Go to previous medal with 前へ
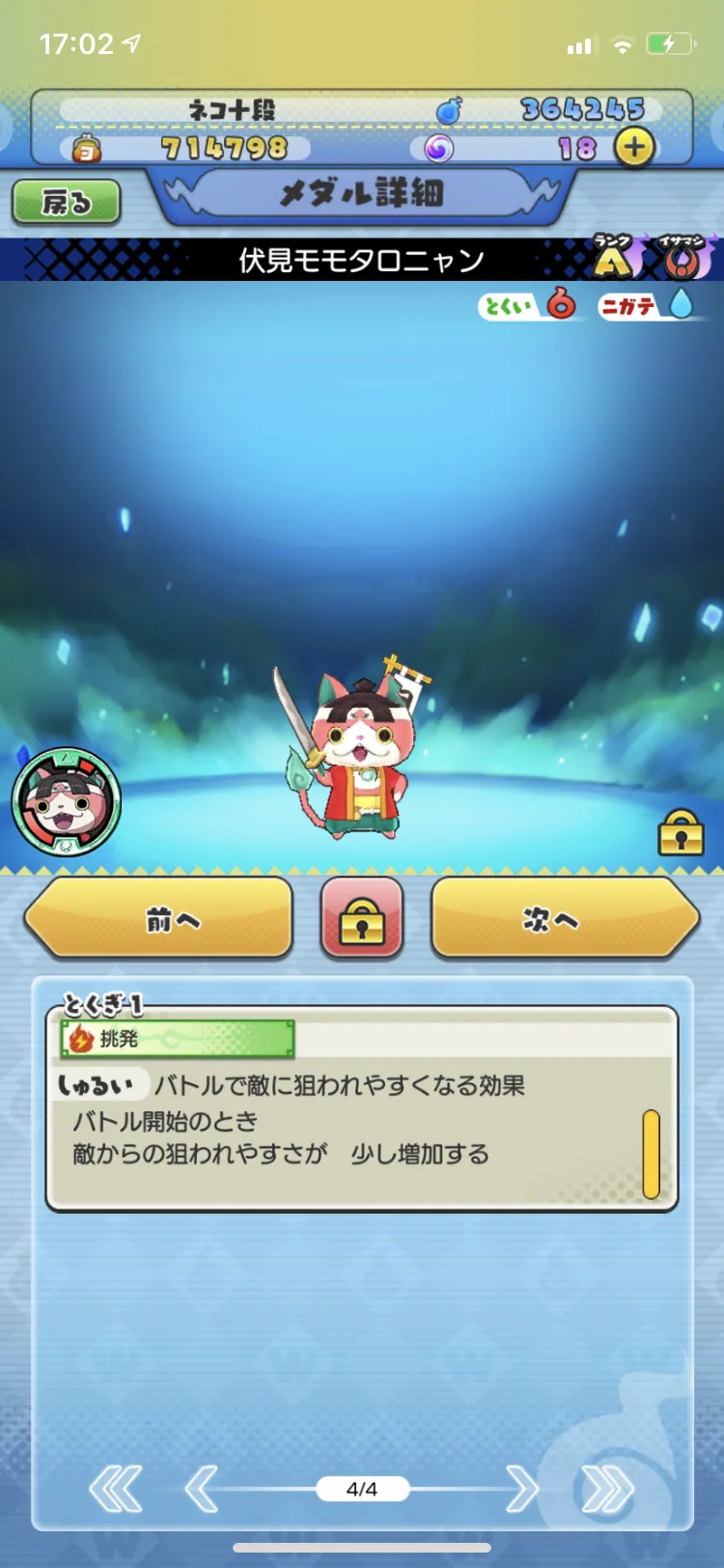 tap(159, 918)
